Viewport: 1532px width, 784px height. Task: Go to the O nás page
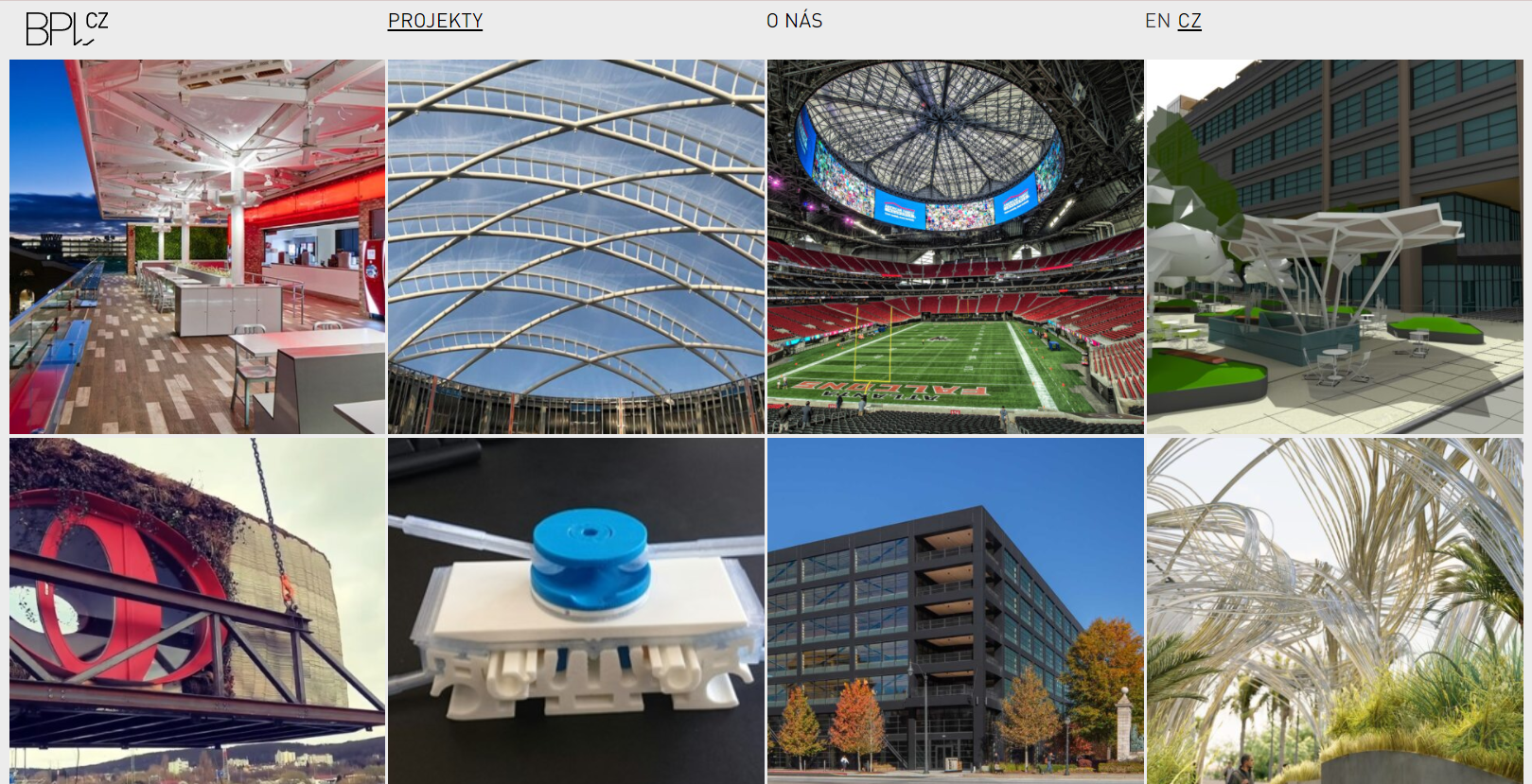(794, 21)
